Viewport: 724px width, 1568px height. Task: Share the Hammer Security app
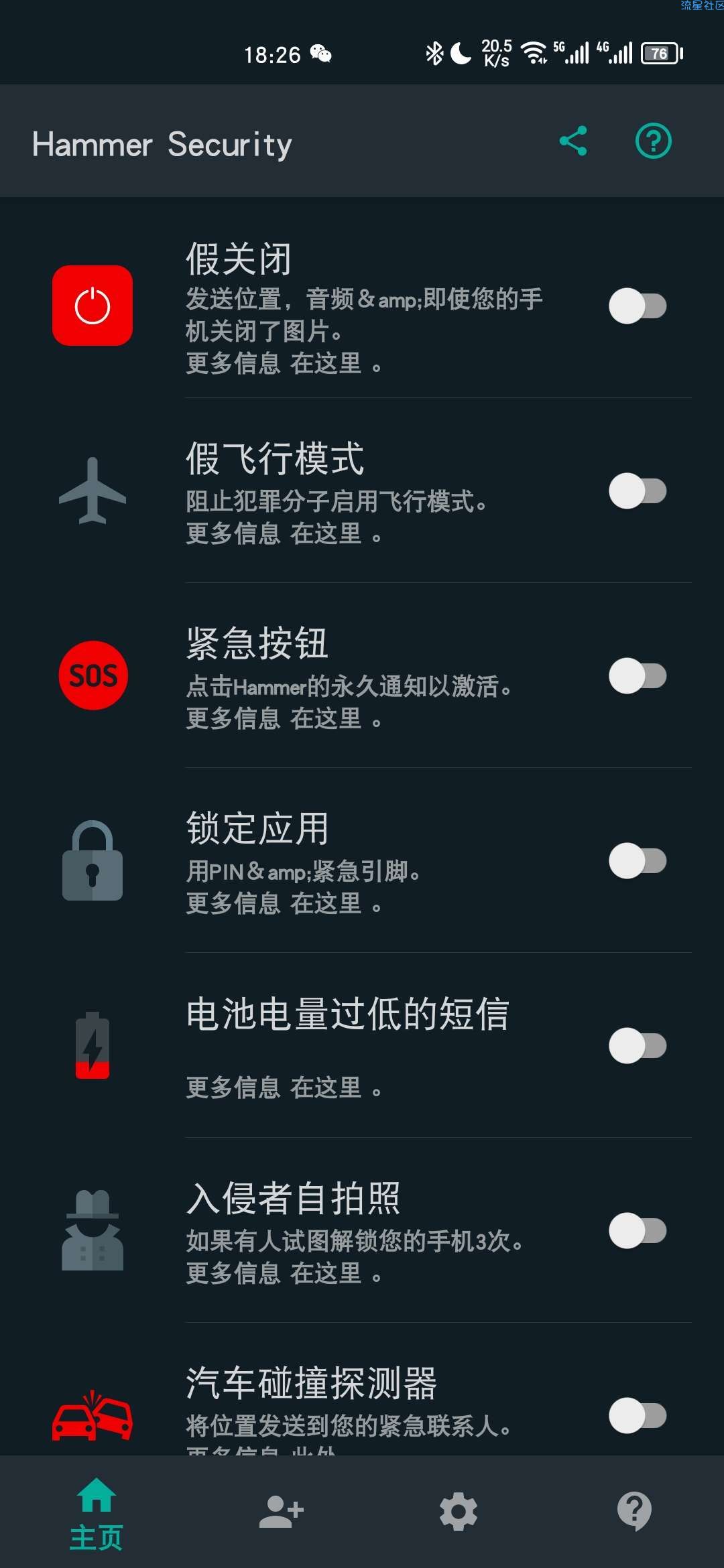coord(573,141)
